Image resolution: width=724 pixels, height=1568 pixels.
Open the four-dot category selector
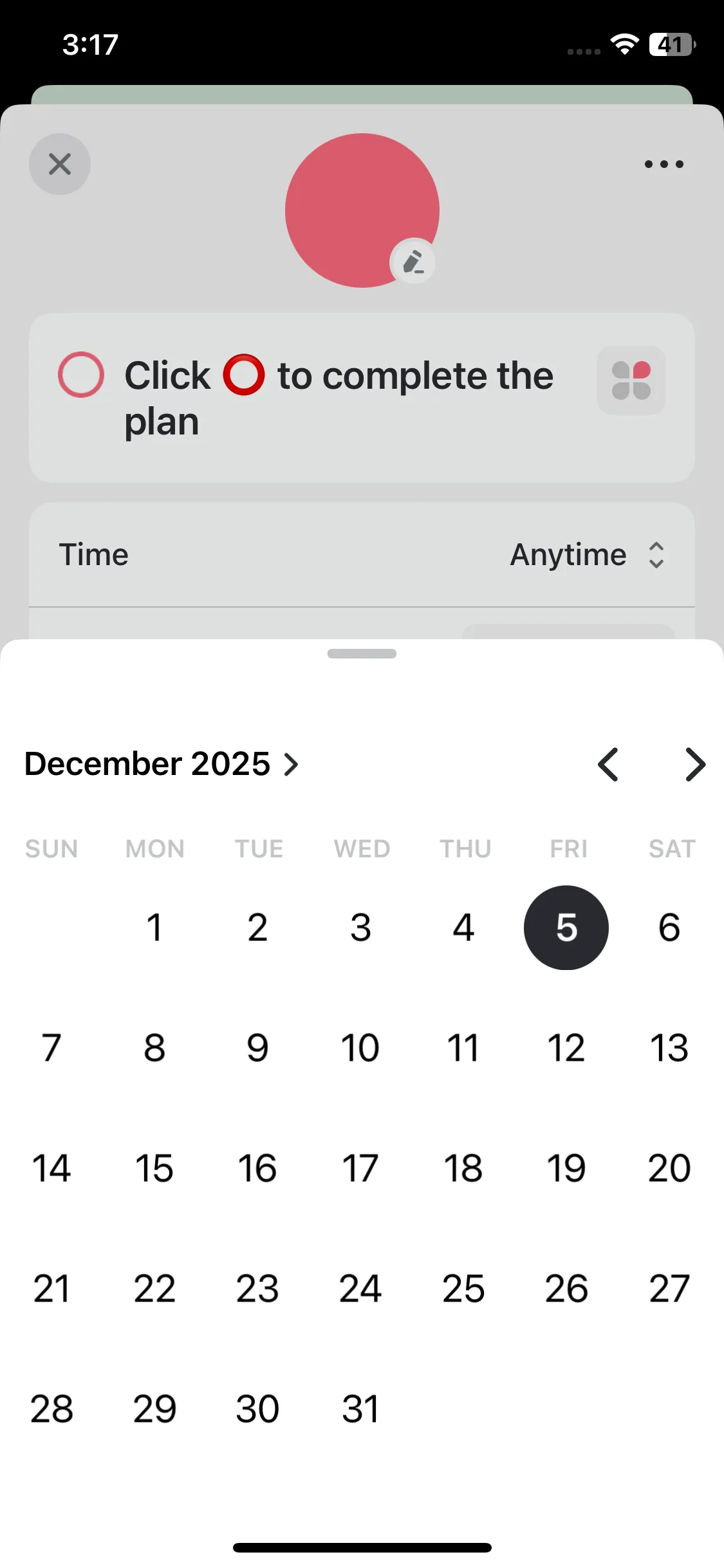pyautogui.click(x=631, y=380)
